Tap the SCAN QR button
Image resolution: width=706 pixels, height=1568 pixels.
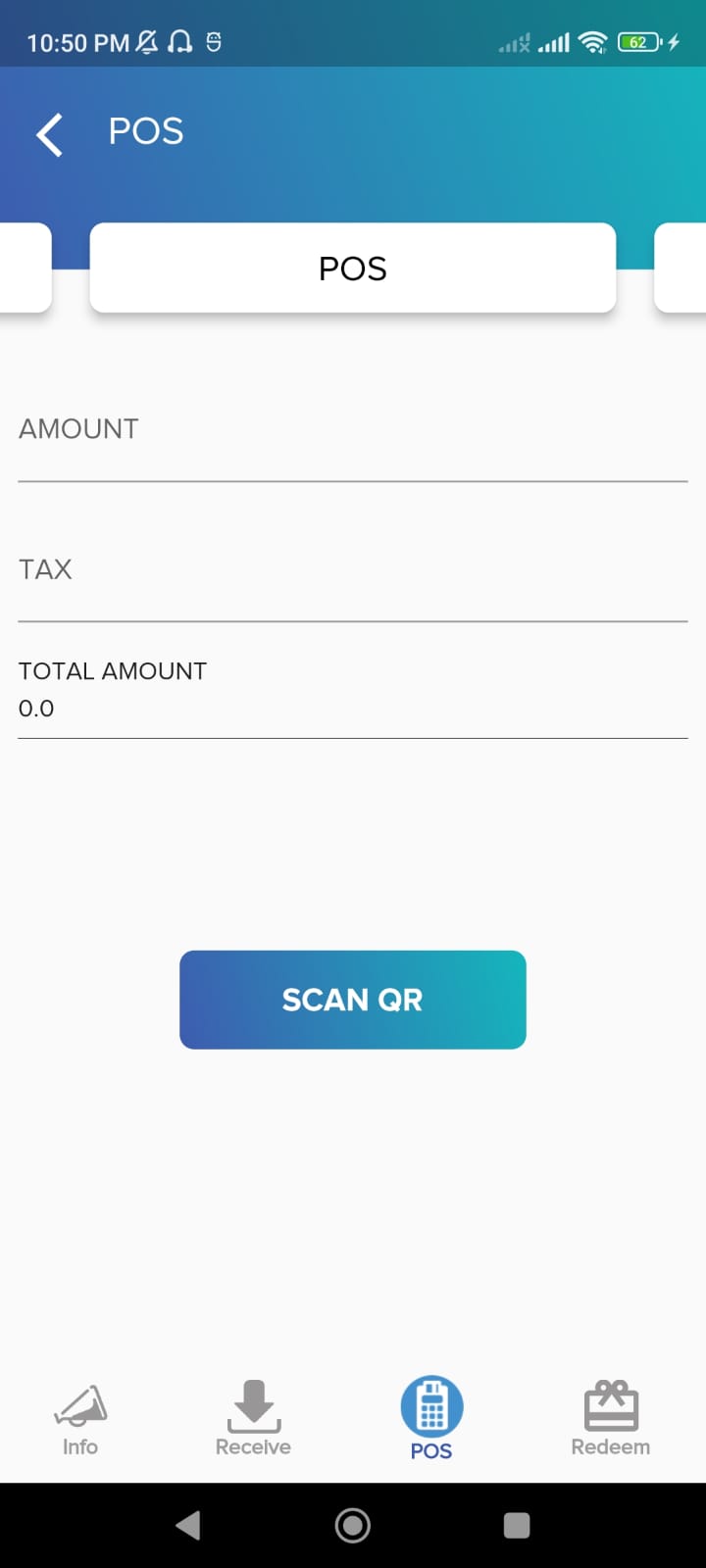(x=353, y=1000)
